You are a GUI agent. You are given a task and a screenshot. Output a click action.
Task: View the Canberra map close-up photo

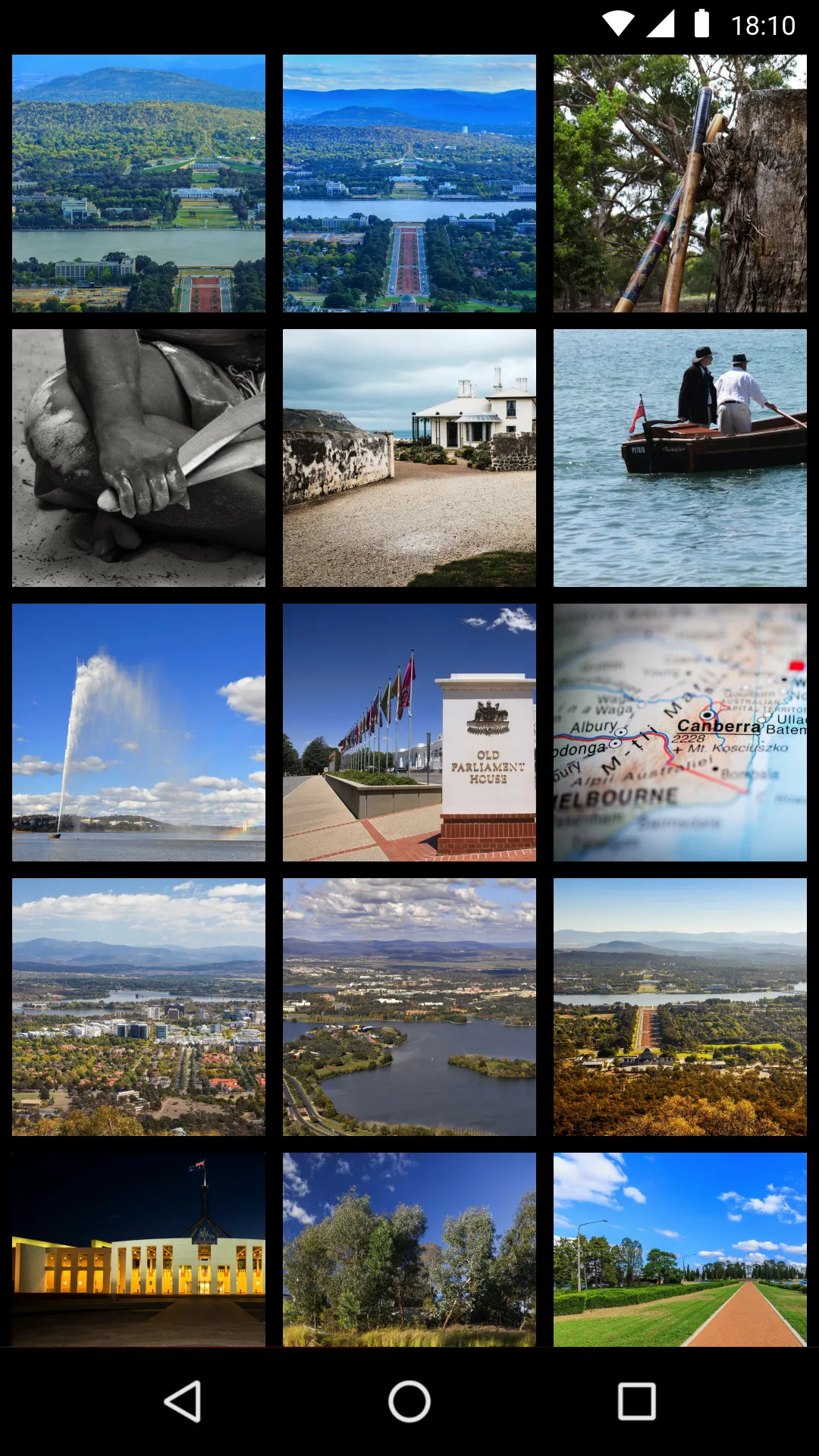tap(680, 732)
